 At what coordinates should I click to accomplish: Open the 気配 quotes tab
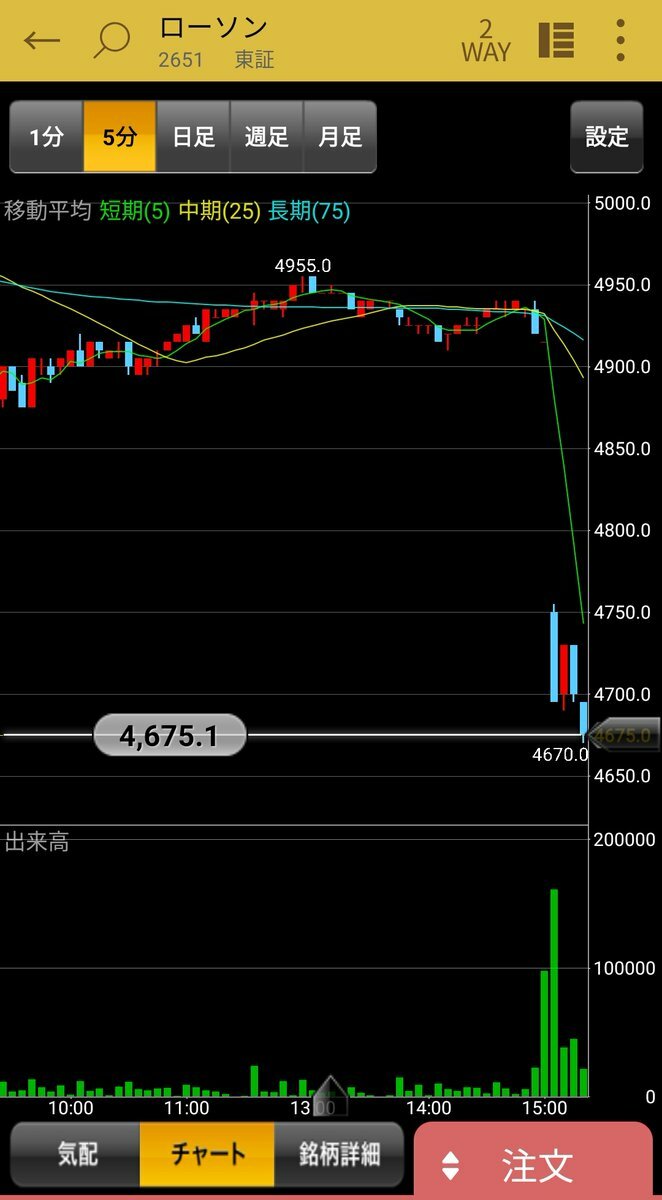pyautogui.click(x=76, y=1154)
